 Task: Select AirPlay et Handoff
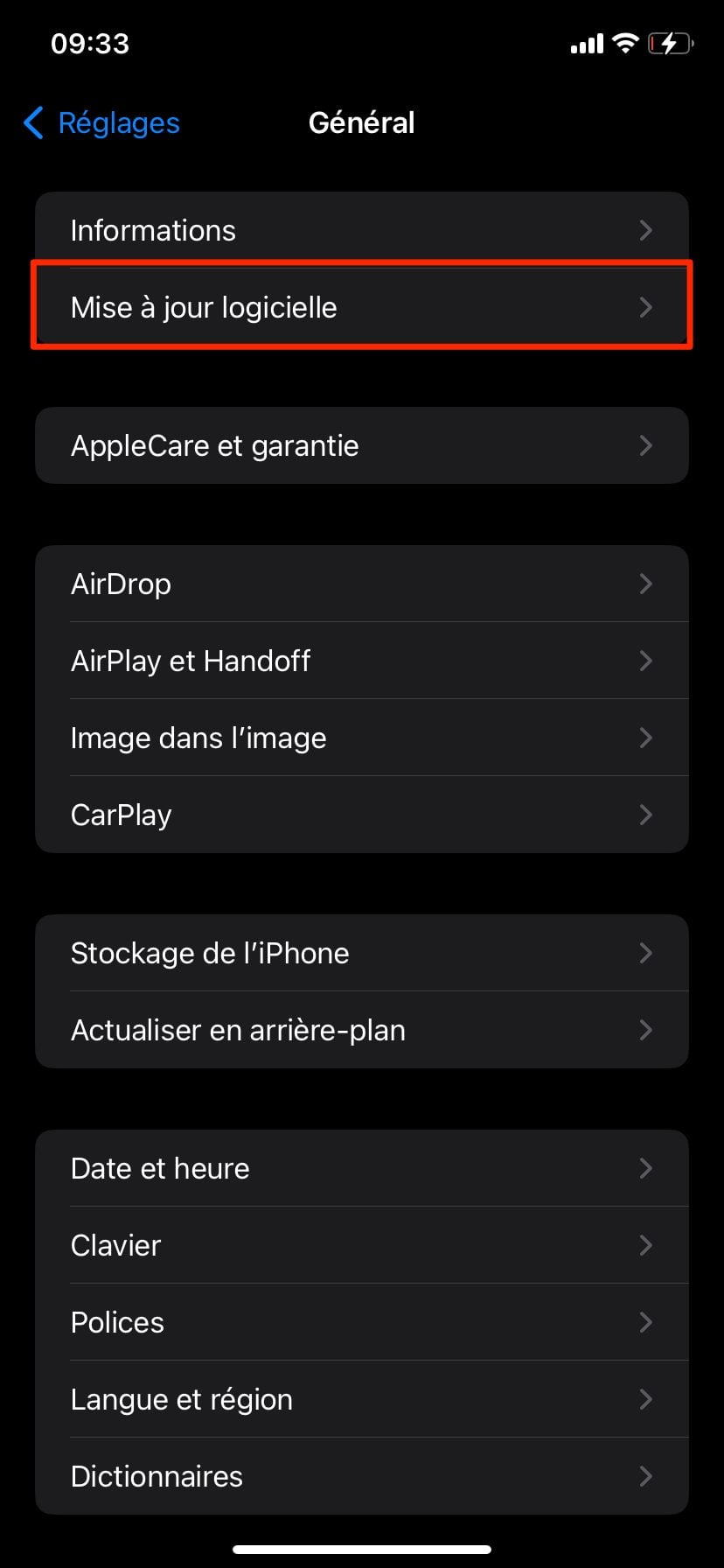click(x=361, y=661)
